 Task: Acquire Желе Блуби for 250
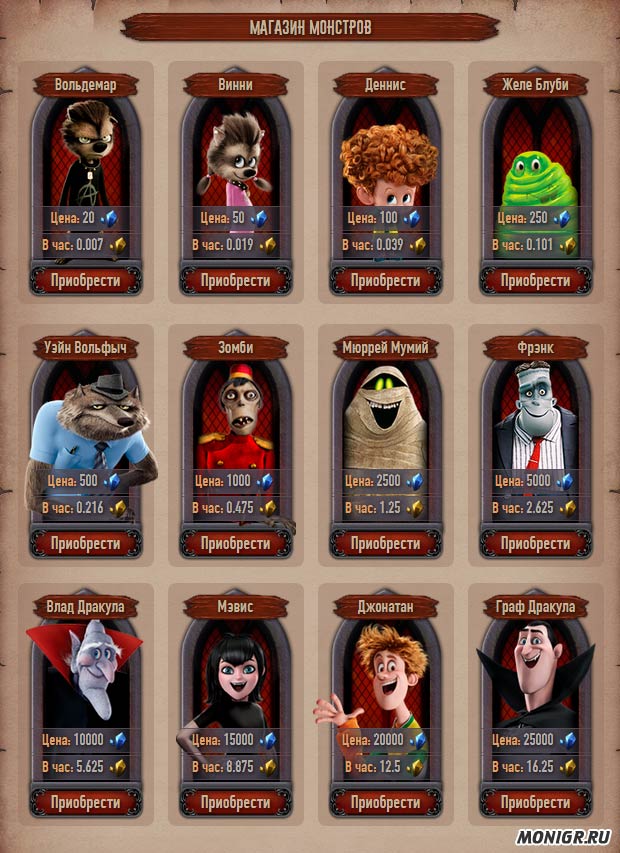point(536,280)
